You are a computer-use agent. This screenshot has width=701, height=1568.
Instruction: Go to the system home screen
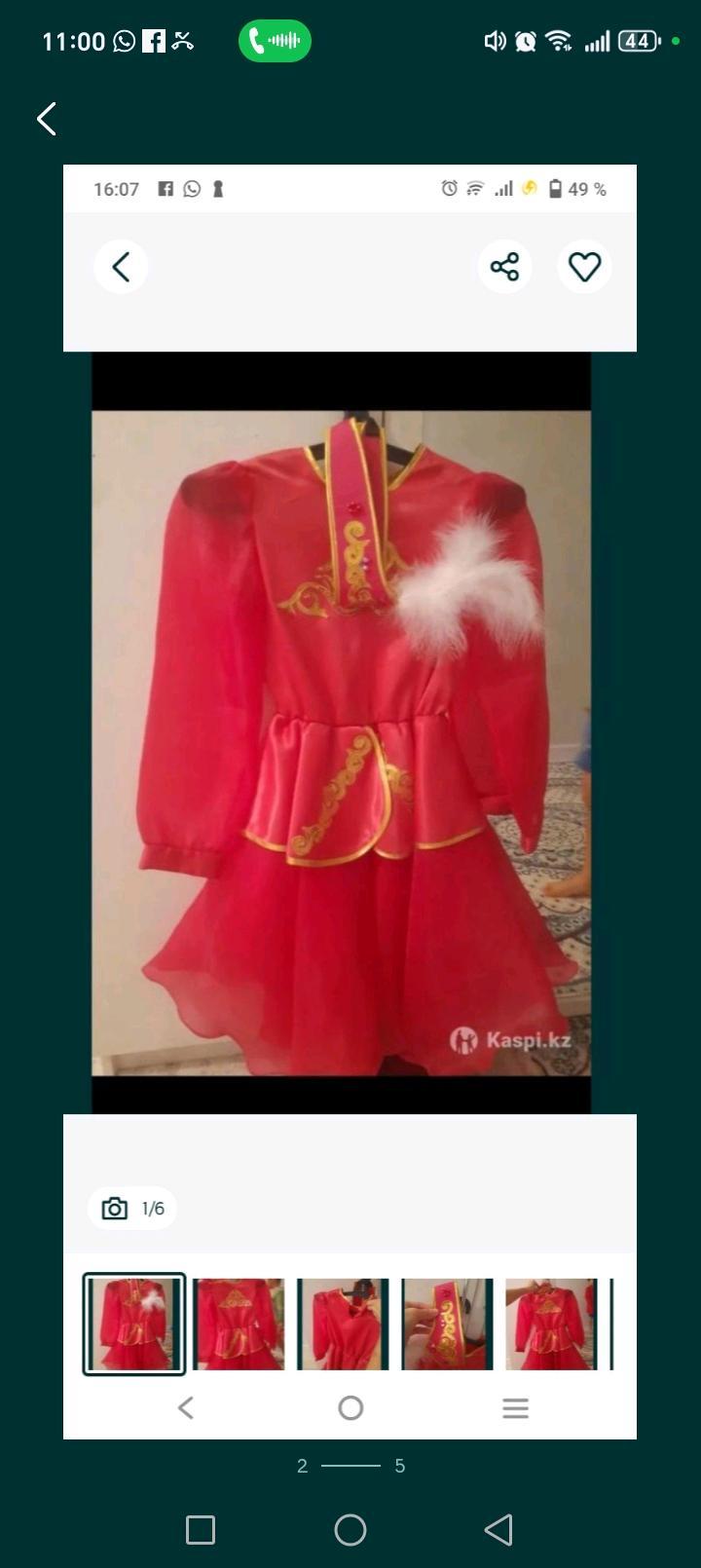pos(350,1529)
